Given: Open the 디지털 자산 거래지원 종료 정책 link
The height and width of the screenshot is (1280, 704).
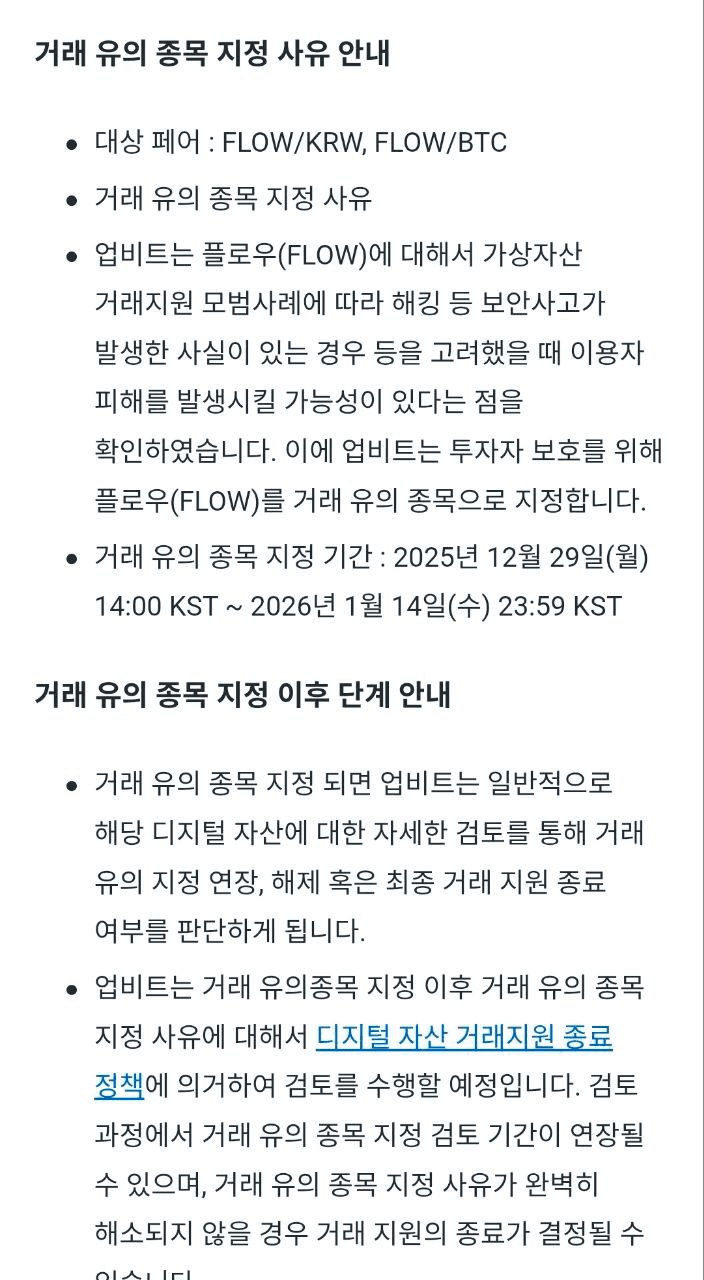Looking at the screenshot, I should coord(464,1036).
